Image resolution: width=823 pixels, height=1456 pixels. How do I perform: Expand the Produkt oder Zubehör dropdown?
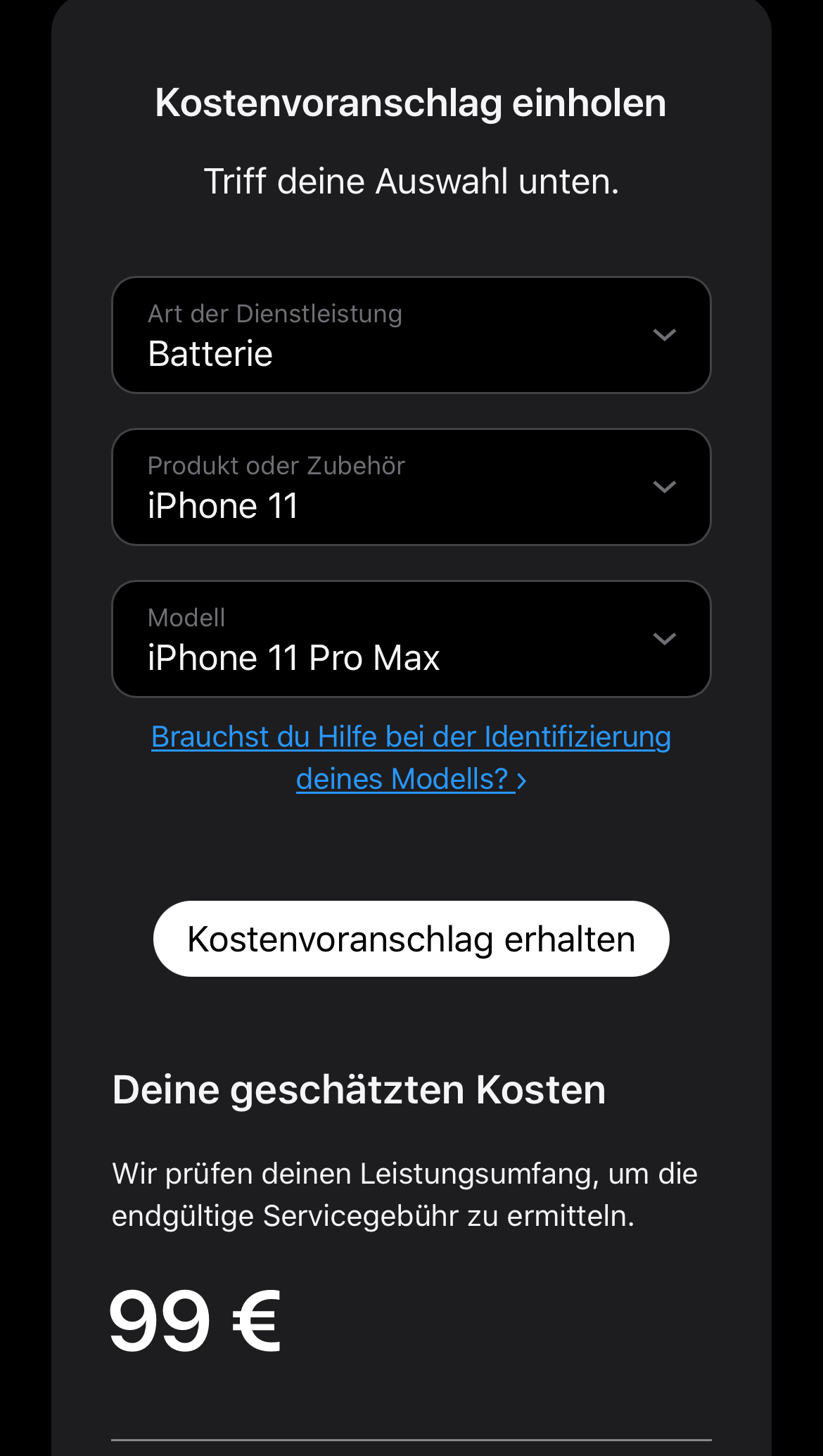click(x=411, y=487)
